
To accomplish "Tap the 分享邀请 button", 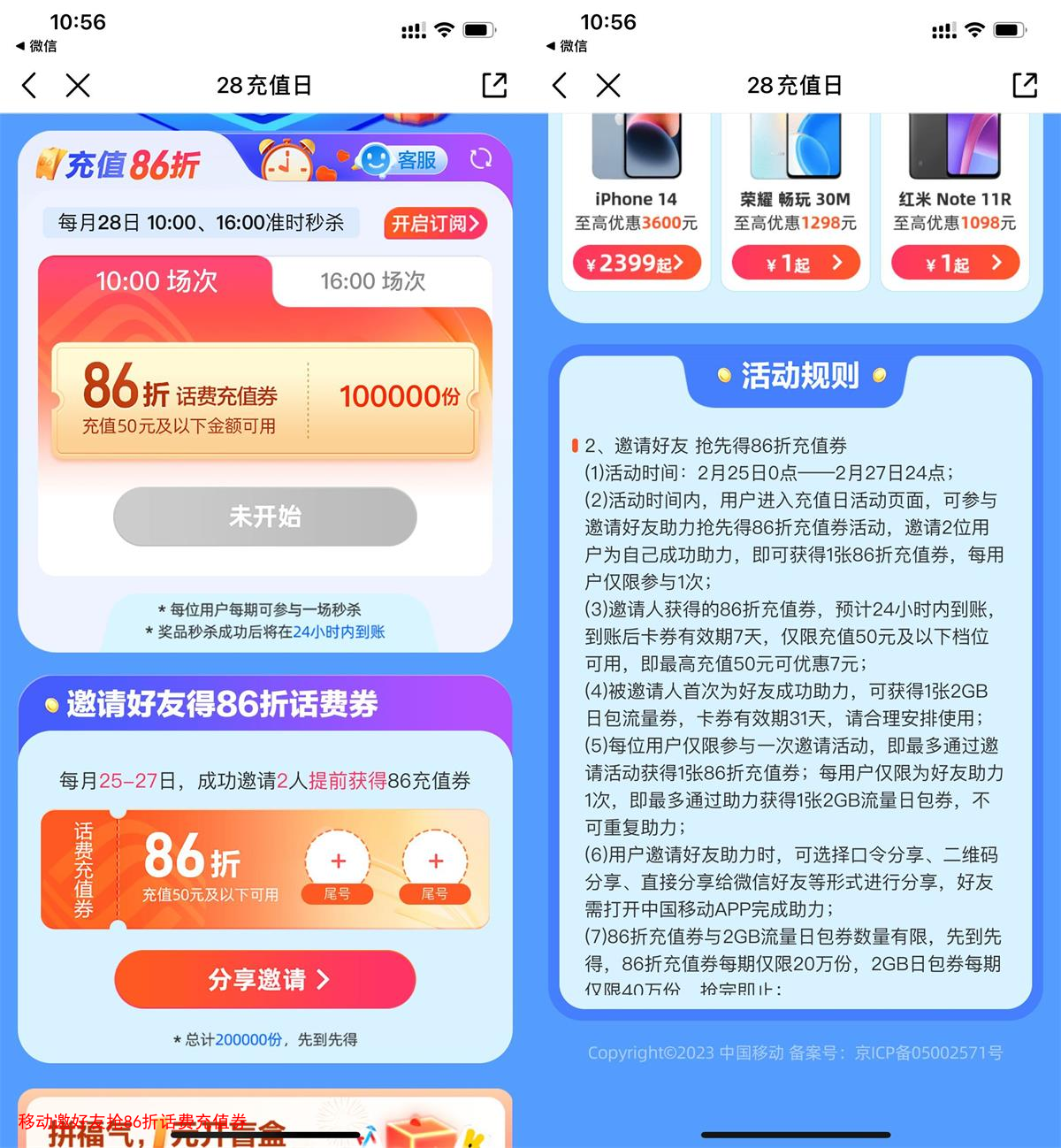I will pyautogui.click(x=264, y=979).
